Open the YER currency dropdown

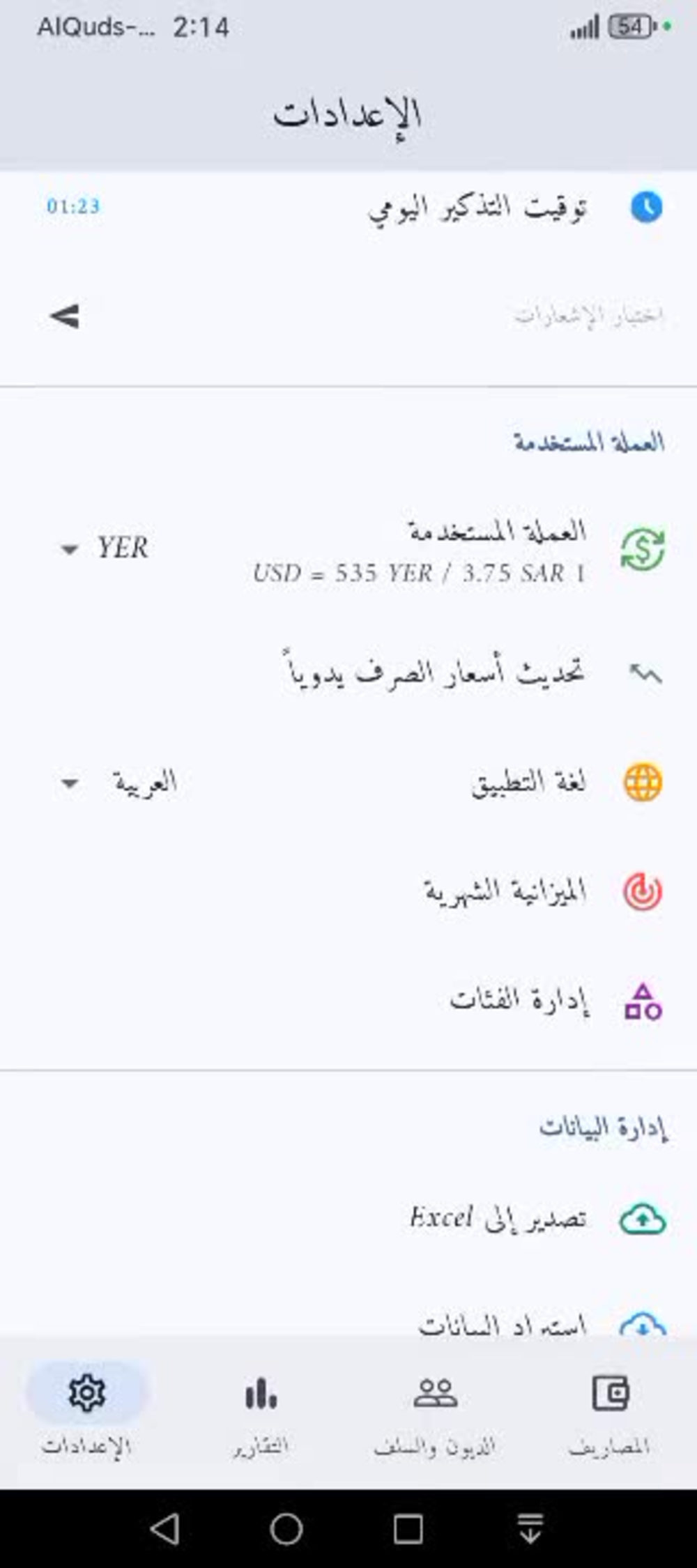[105, 548]
